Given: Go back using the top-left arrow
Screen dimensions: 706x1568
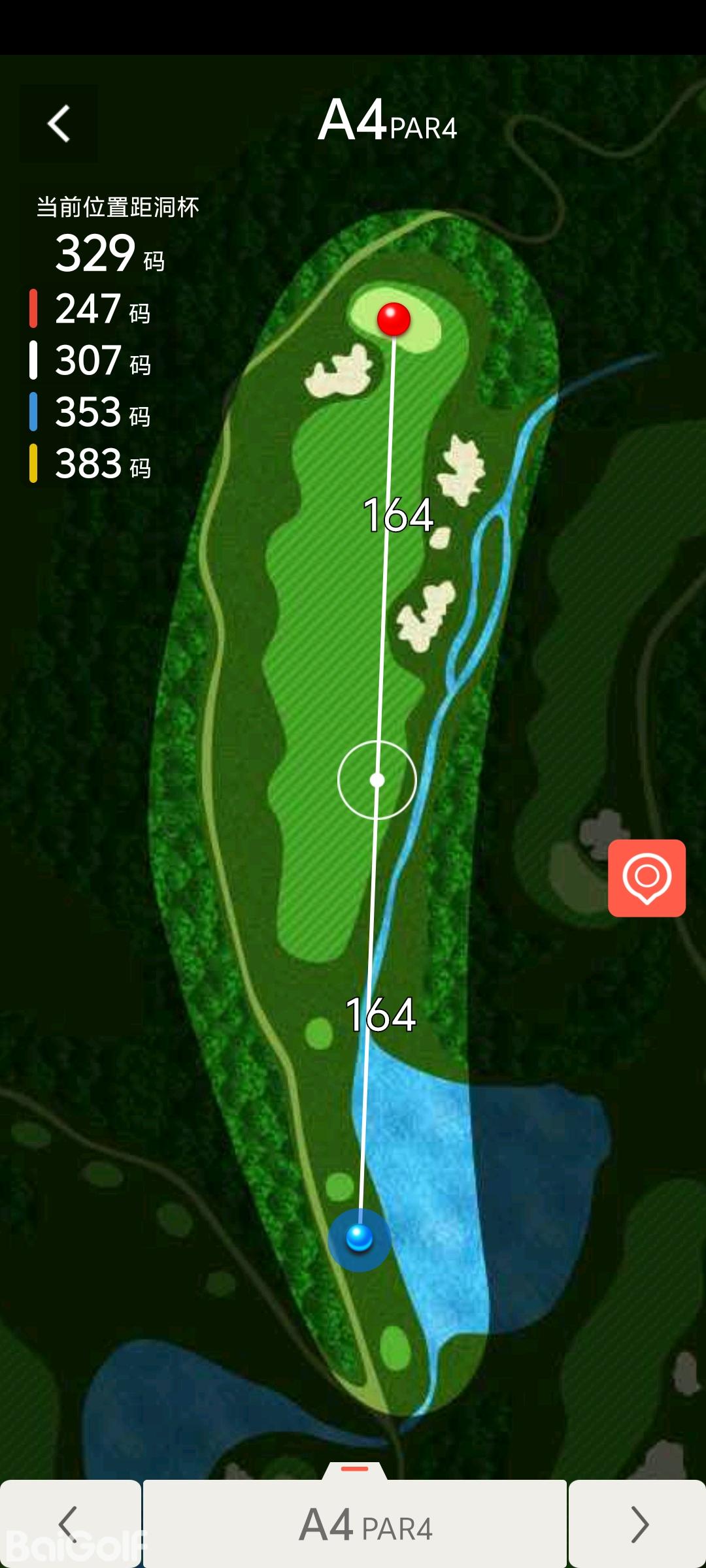Looking at the screenshot, I should point(59,123).
